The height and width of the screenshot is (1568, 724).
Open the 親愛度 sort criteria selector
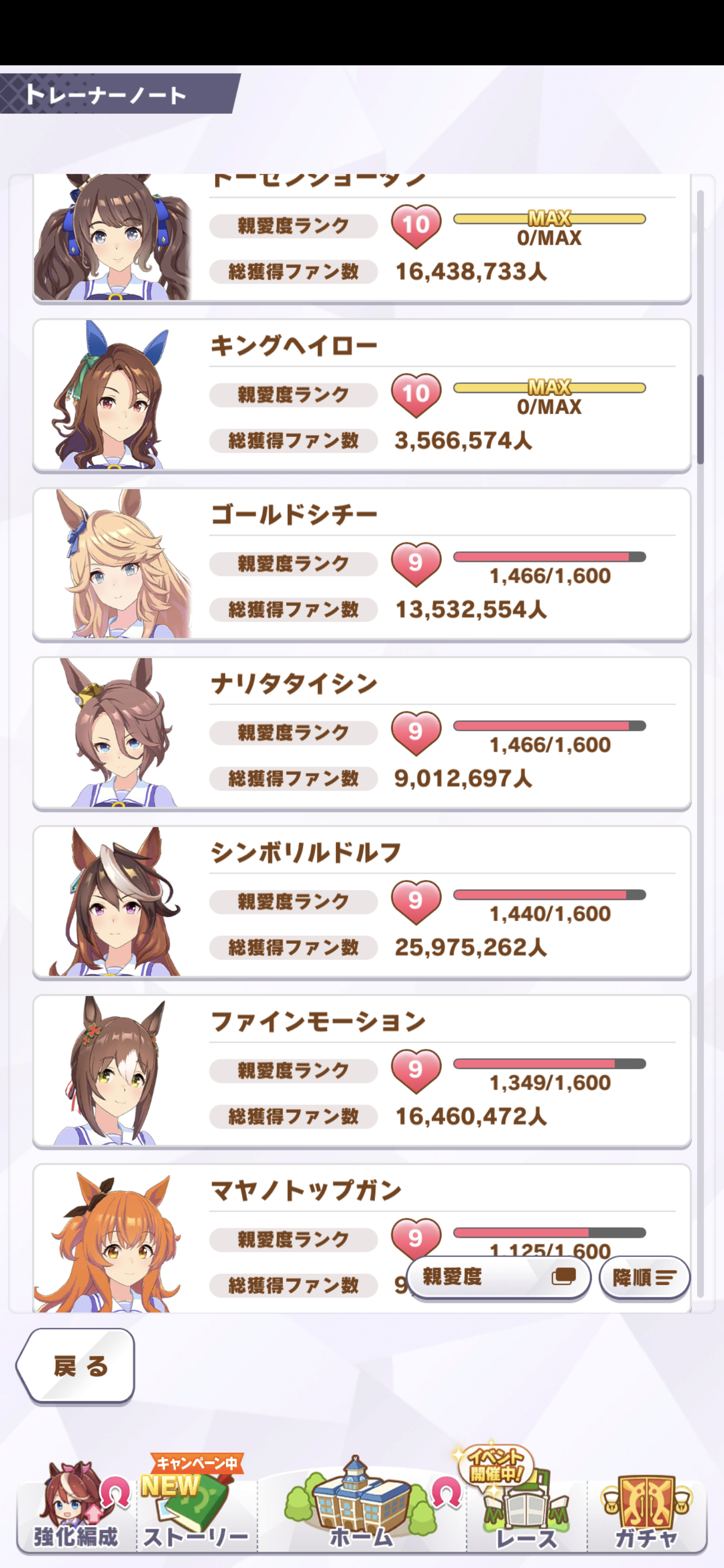coord(498,1276)
